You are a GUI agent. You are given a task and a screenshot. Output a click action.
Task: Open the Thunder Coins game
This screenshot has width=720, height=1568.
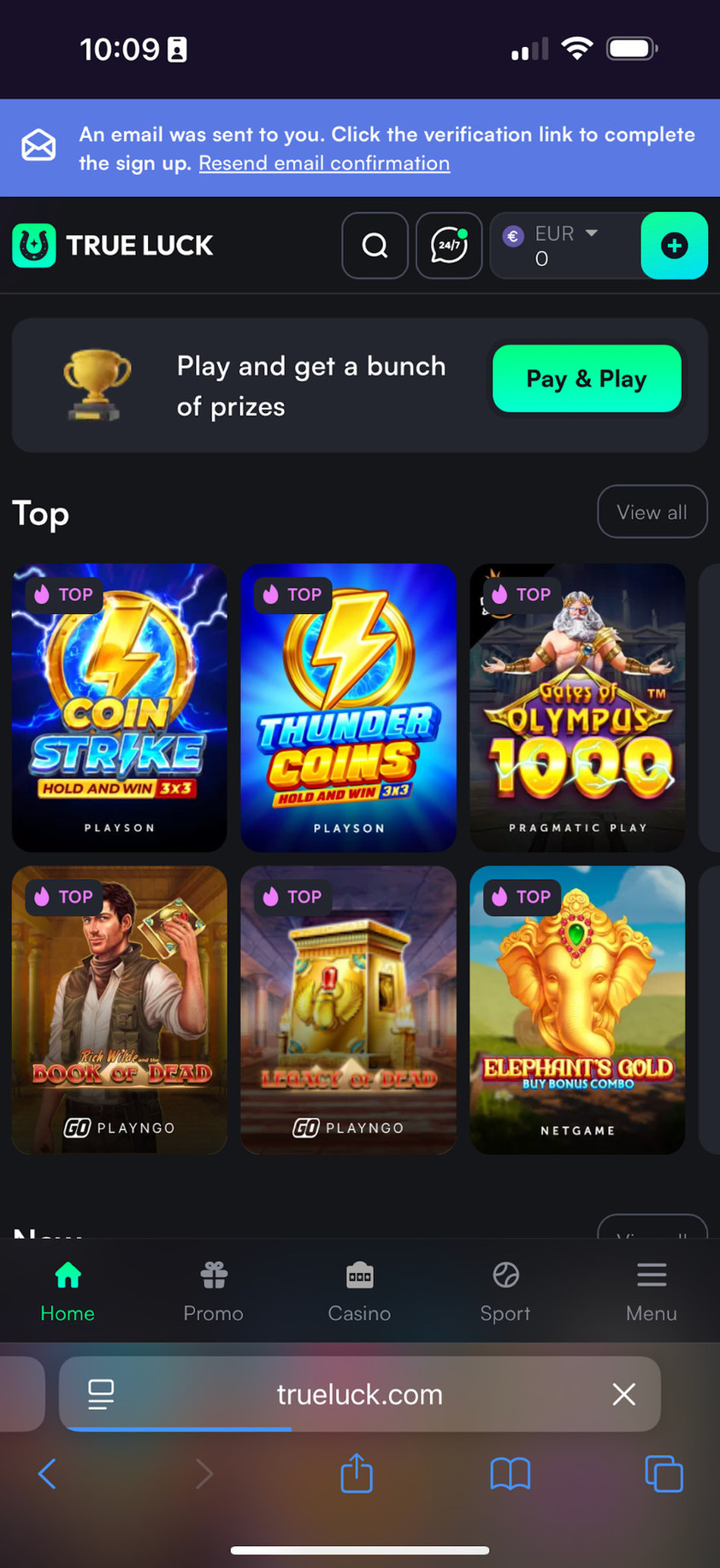coord(348,707)
